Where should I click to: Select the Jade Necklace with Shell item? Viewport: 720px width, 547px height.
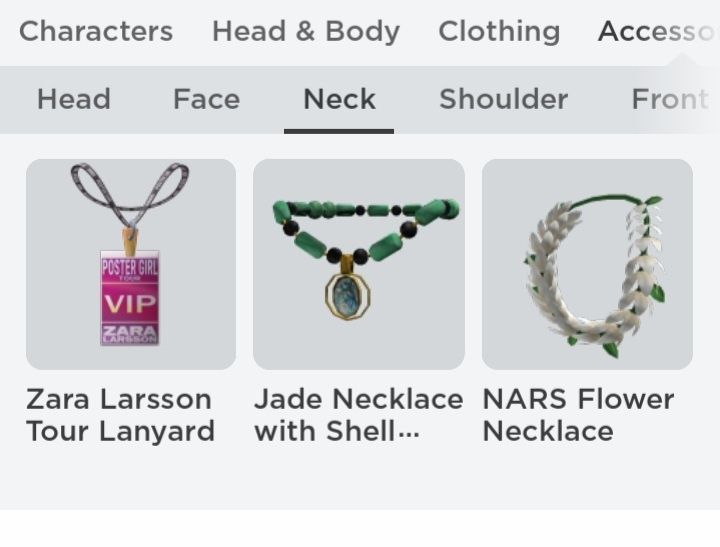coord(359,265)
